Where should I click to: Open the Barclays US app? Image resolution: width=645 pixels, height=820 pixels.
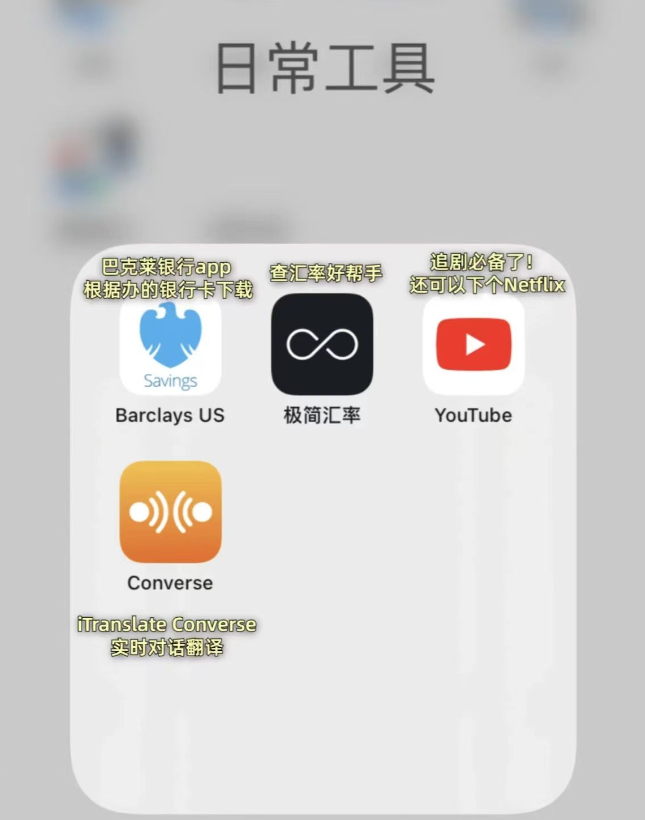[170, 345]
